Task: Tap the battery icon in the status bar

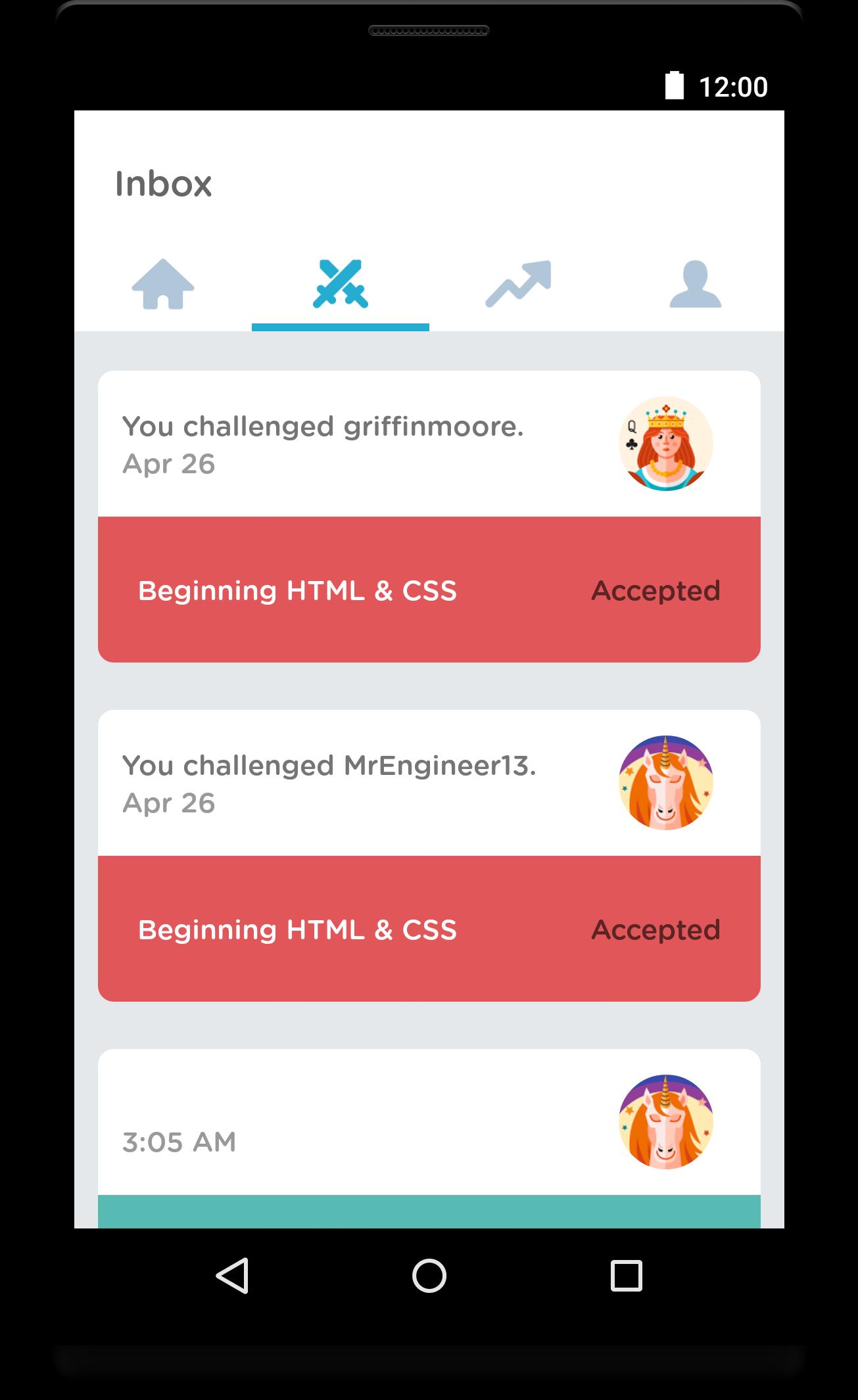Action: point(675,84)
